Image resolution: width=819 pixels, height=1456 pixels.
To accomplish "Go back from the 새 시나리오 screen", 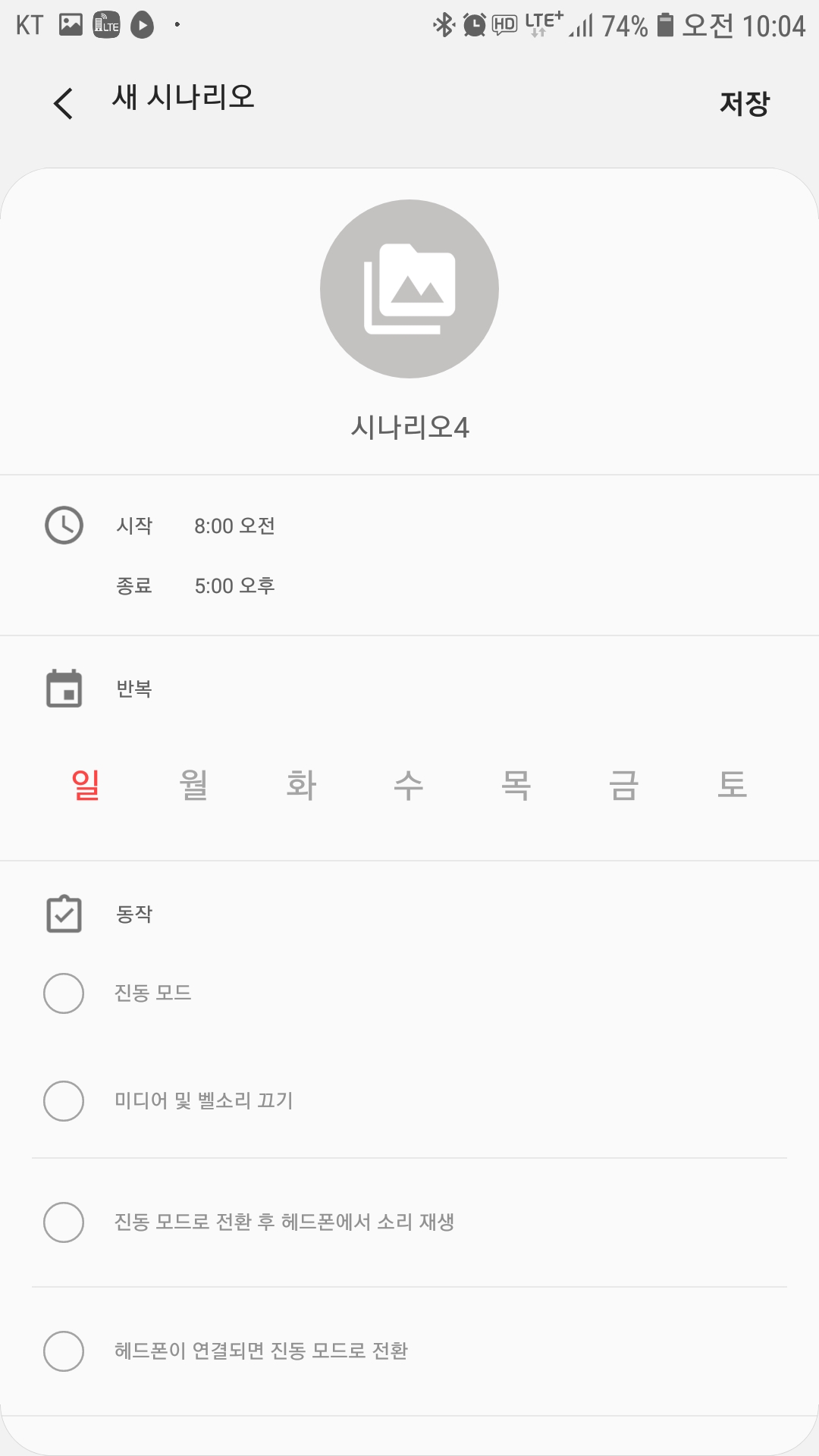I will 64,103.
